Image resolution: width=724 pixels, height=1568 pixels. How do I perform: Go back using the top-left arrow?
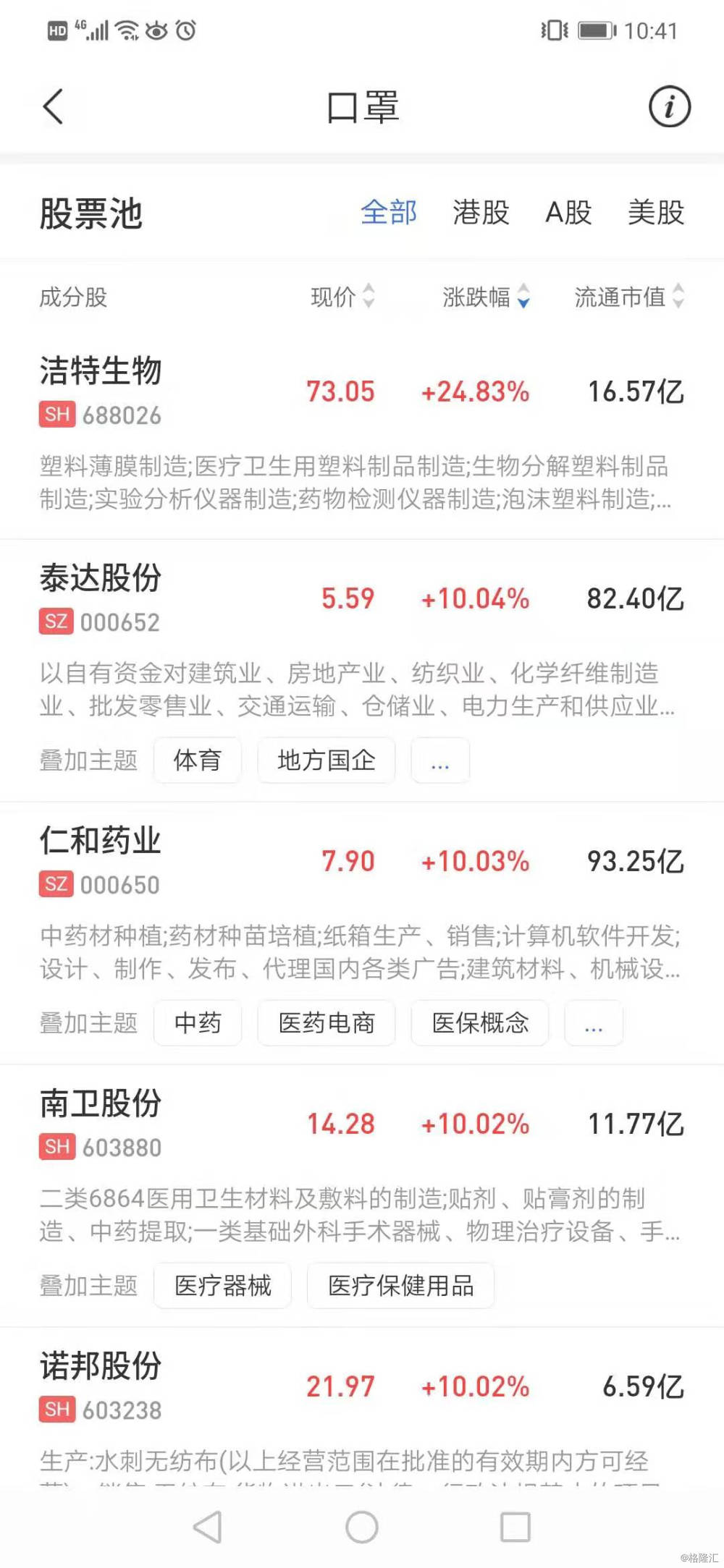coord(52,106)
